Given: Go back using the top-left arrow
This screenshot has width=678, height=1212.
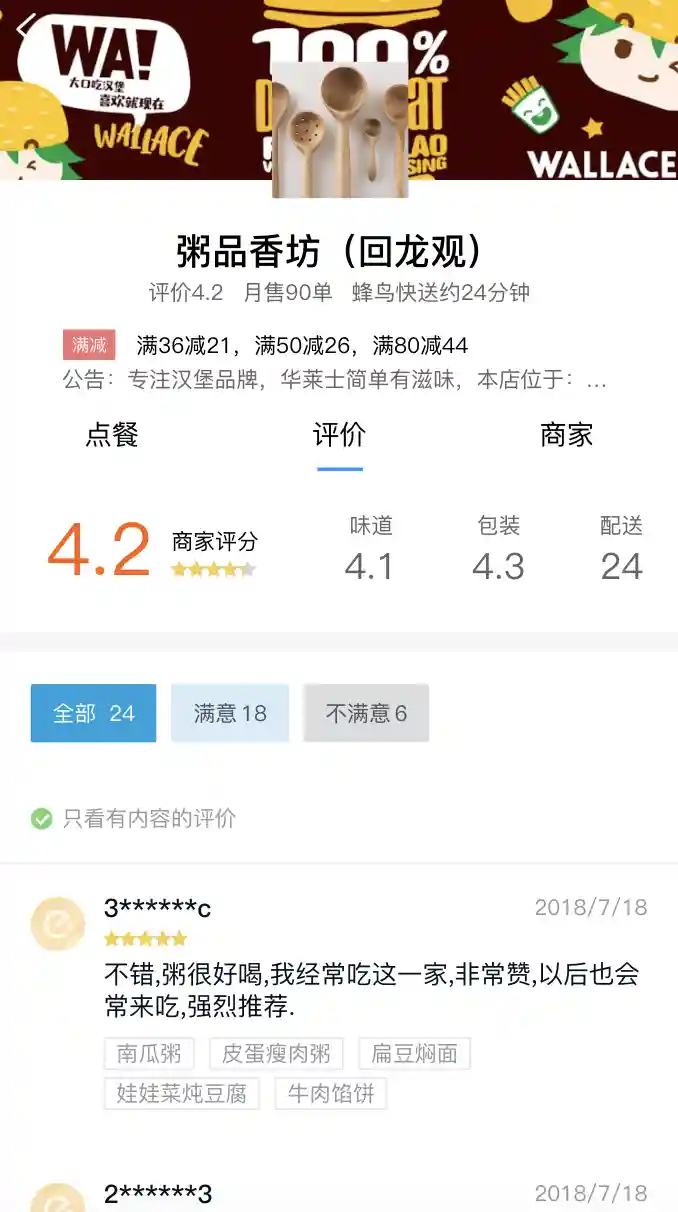Looking at the screenshot, I should [26, 24].
